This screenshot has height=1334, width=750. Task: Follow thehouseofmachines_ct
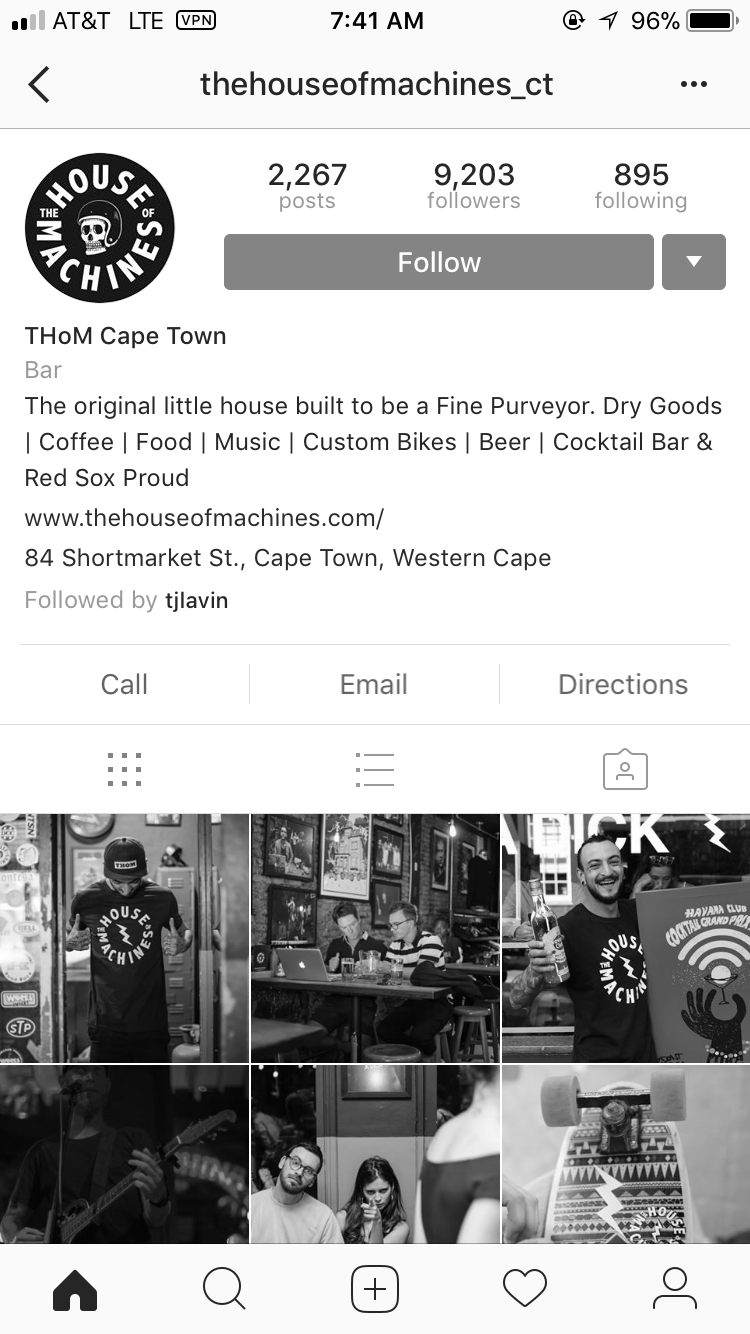coord(438,262)
